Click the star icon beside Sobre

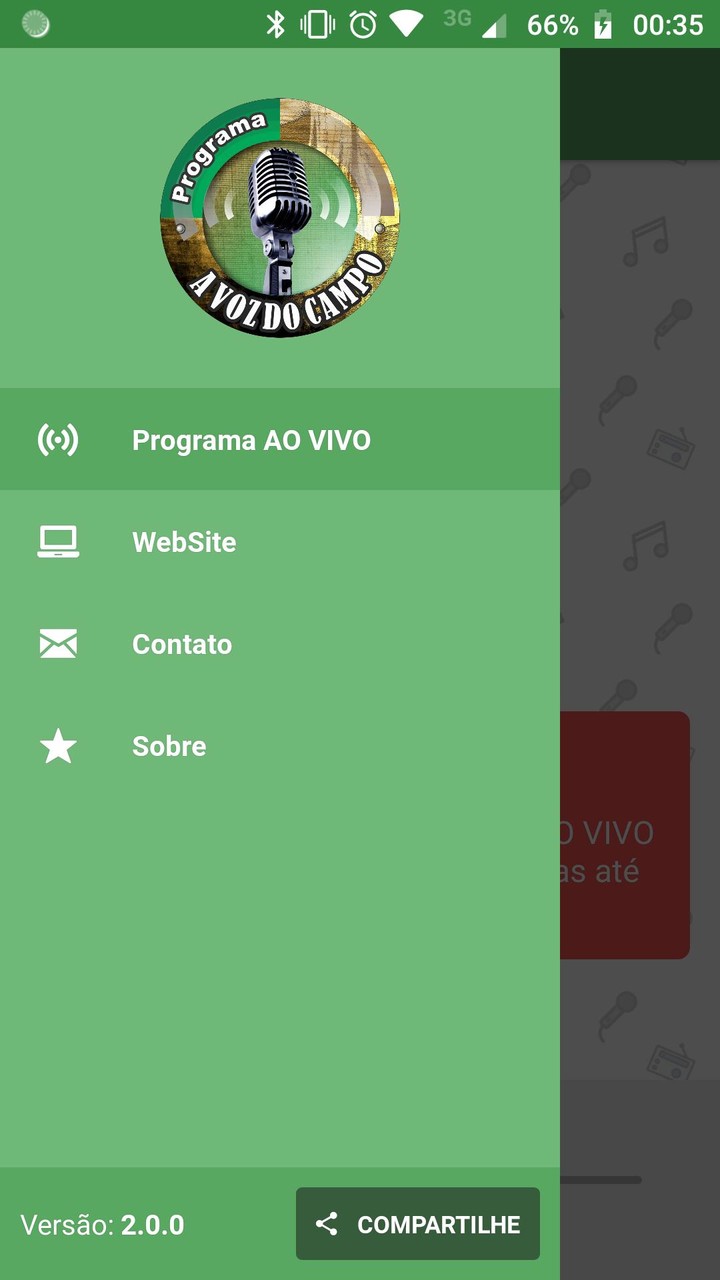(58, 746)
